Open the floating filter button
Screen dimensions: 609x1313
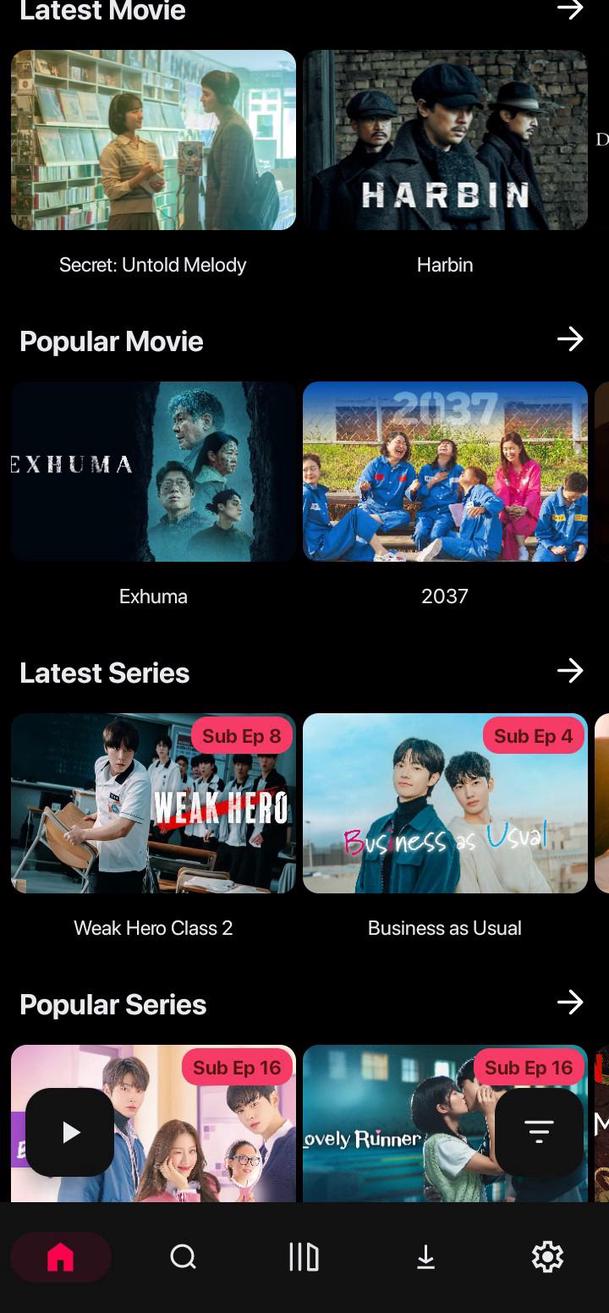(539, 1132)
